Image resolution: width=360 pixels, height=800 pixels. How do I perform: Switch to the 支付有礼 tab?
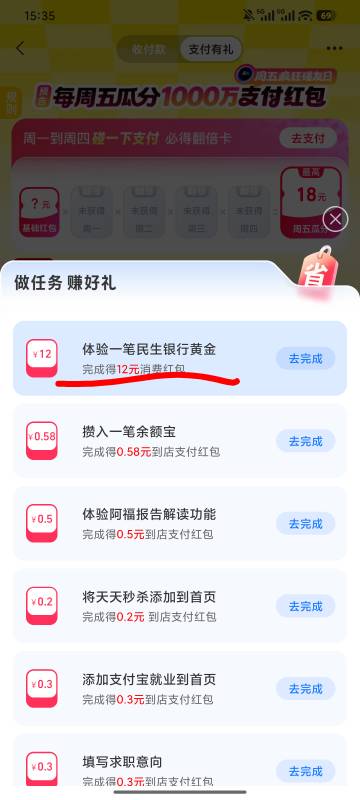click(211, 49)
